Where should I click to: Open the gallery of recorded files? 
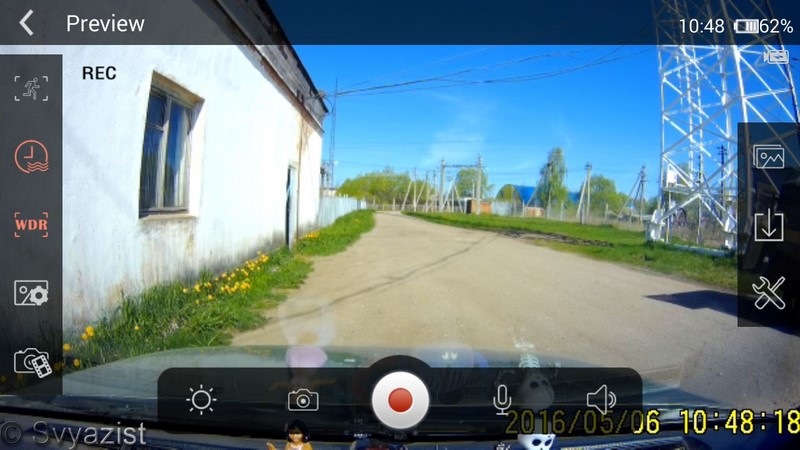[x=768, y=157]
